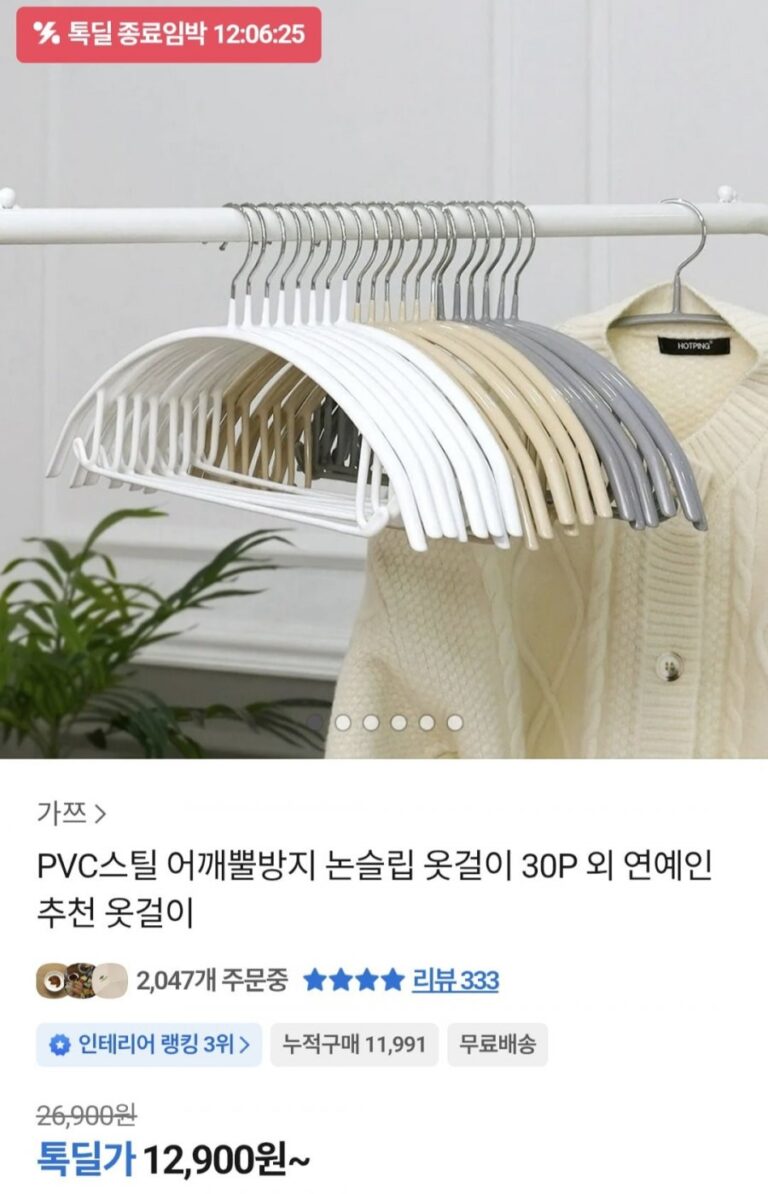Open the 가쯔 store page
The width and height of the screenshot is (768, 1194).
point(71,813)
